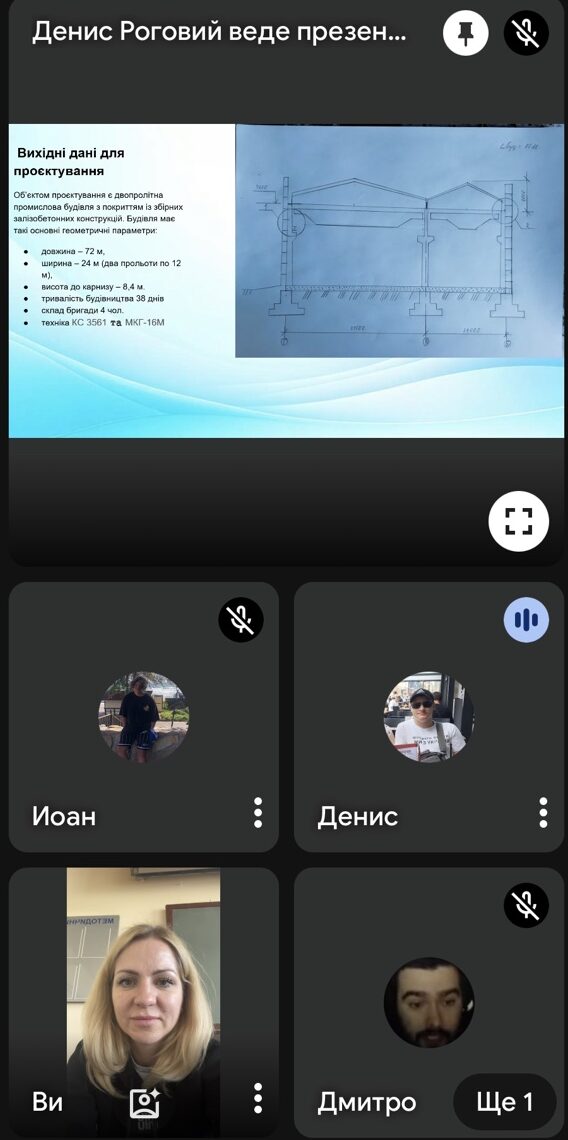Open the options menu on Денис's tile
Screen dimensions: 568x1140
(543, 813)
